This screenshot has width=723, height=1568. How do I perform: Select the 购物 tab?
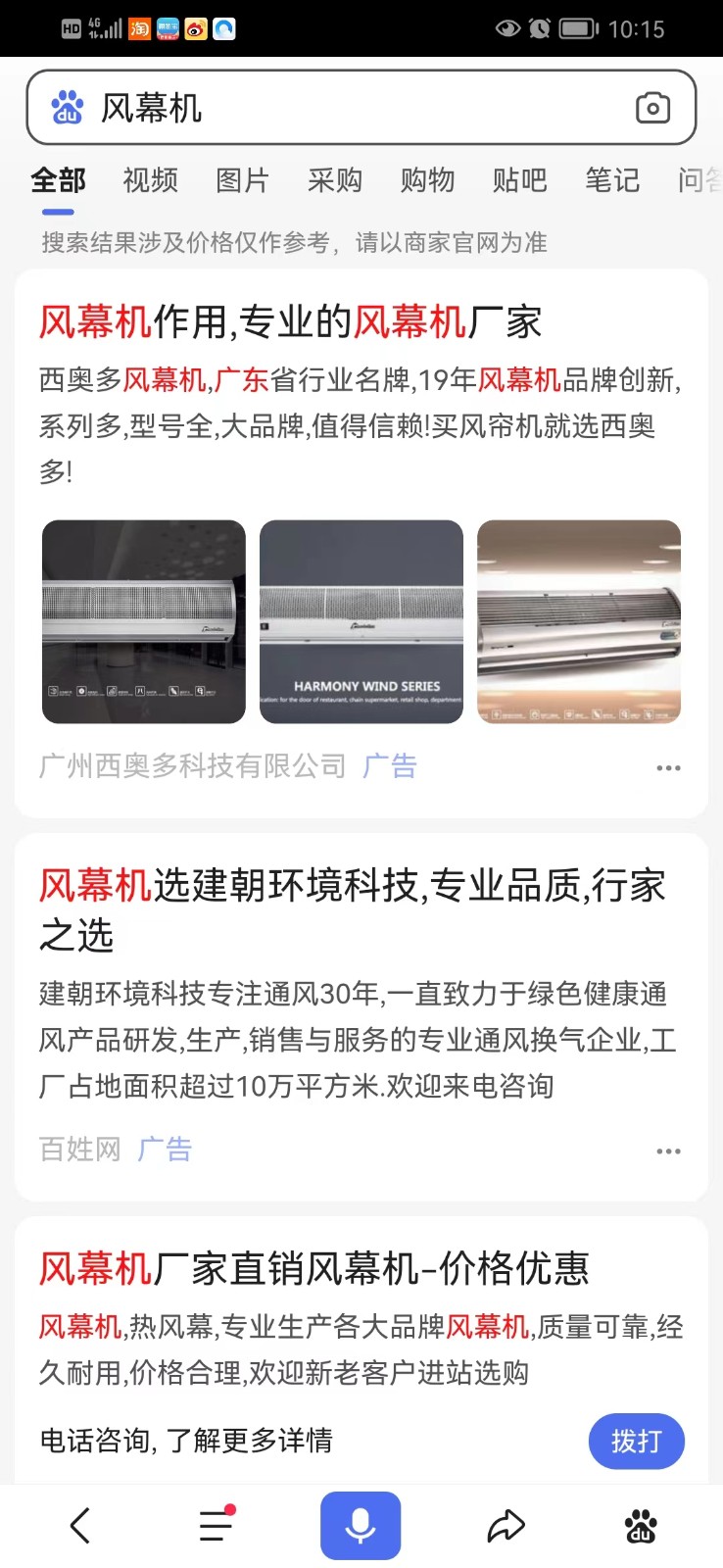[426, 180]
